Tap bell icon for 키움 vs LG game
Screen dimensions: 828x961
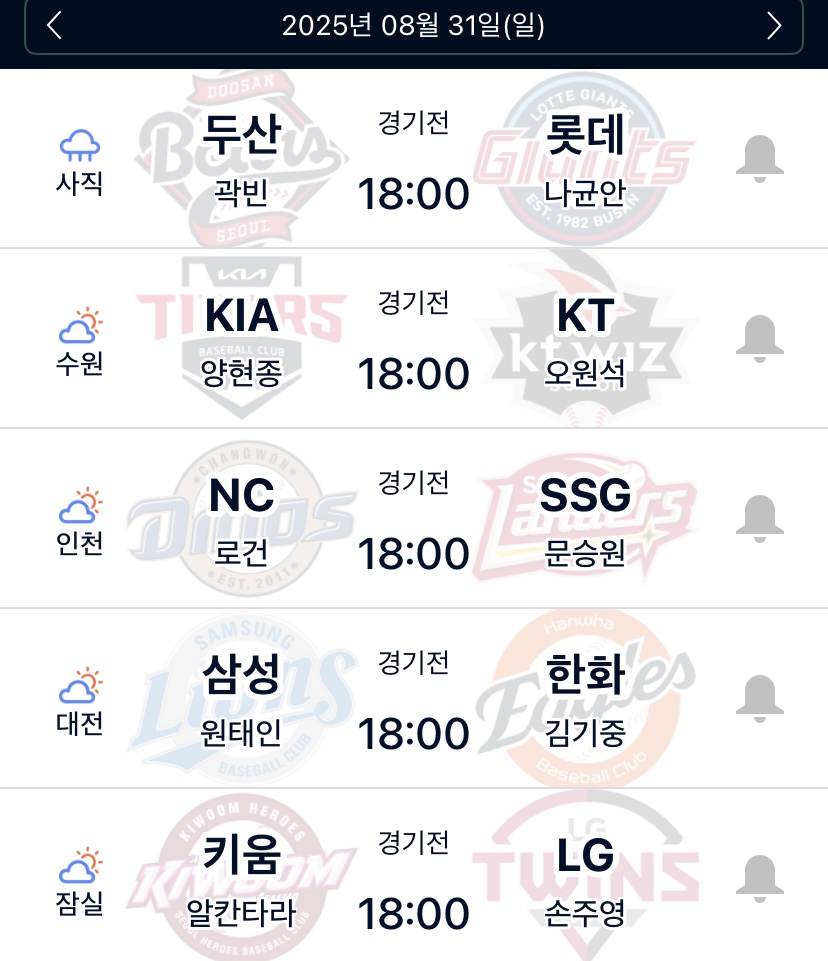pos(759,878)
